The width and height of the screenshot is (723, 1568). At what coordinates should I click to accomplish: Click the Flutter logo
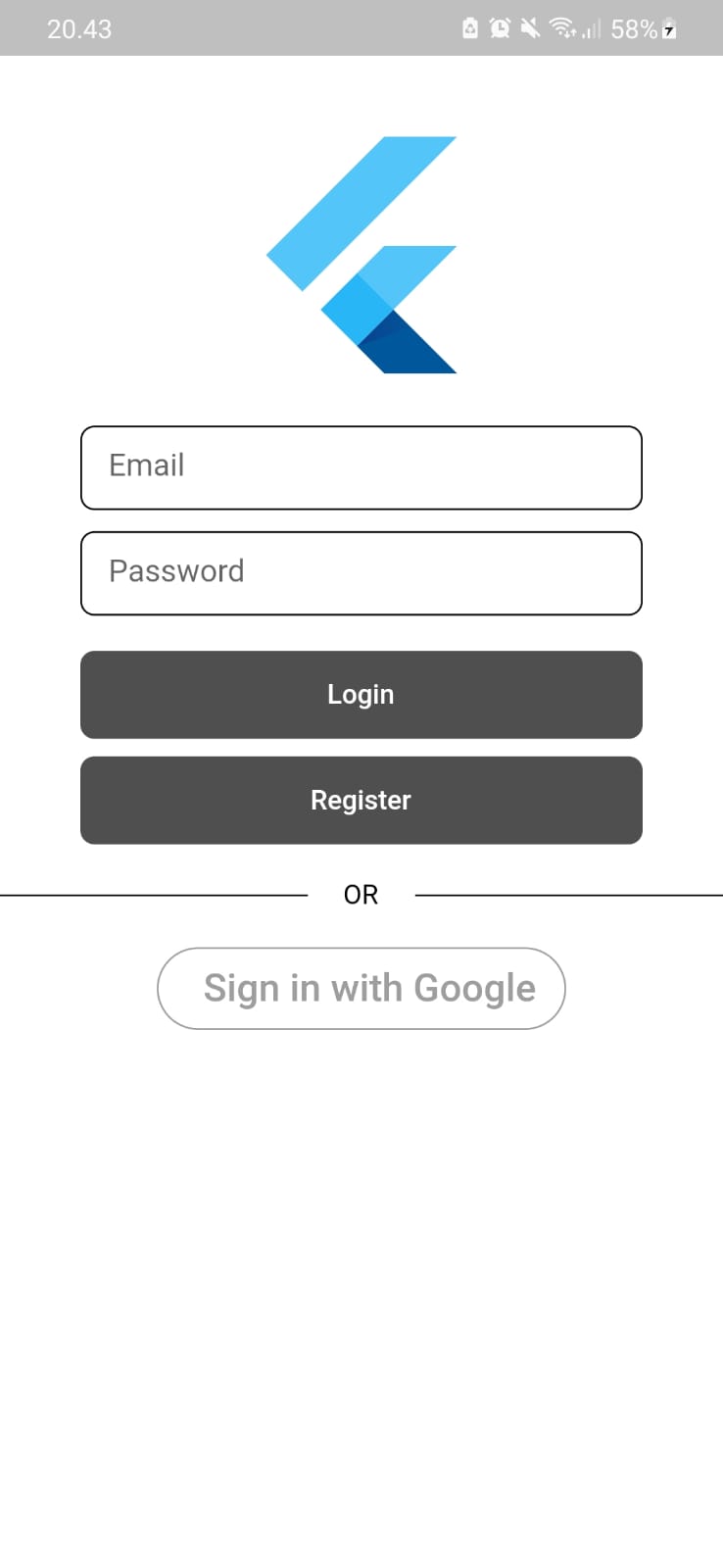[361, 253]
